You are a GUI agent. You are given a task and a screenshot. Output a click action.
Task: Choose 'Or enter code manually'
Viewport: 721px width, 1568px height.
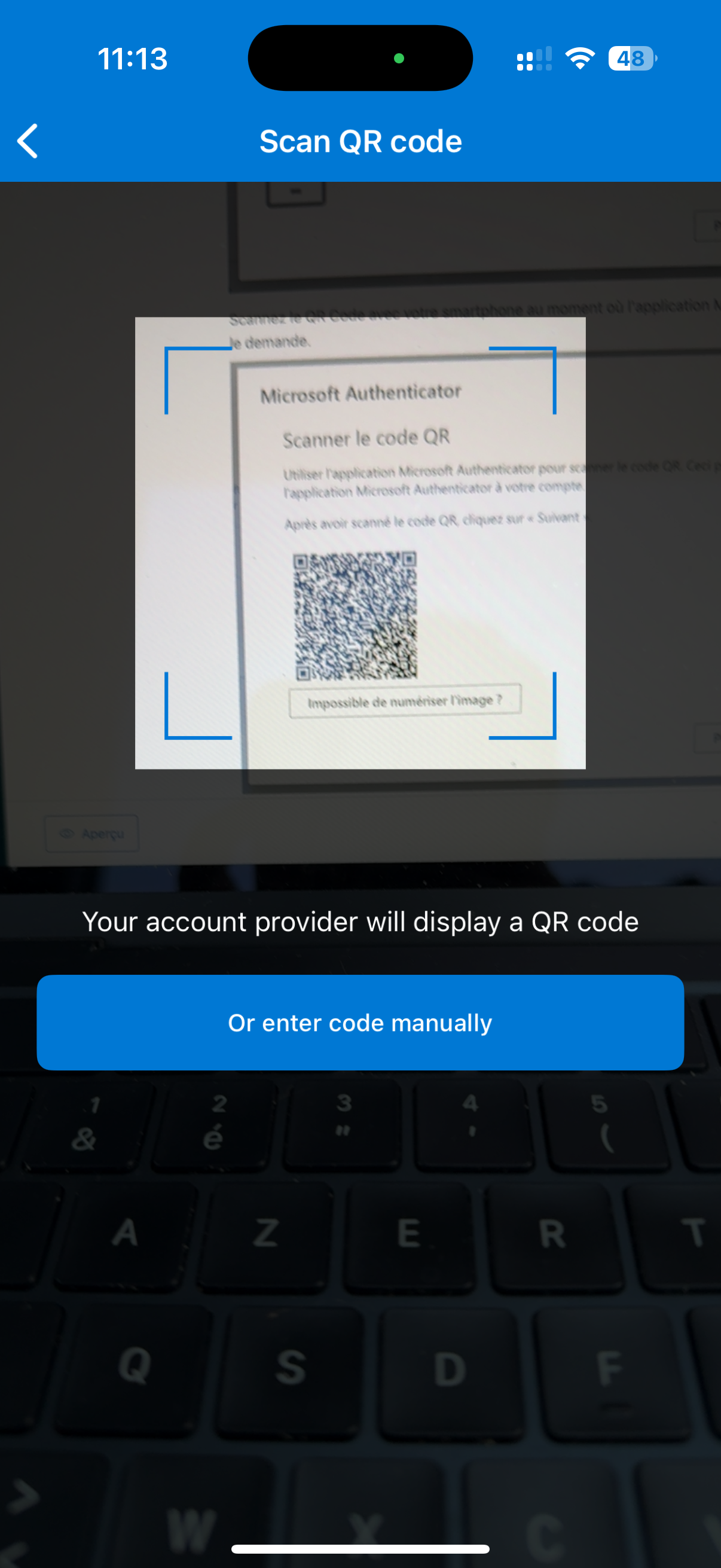(360, 1023)
